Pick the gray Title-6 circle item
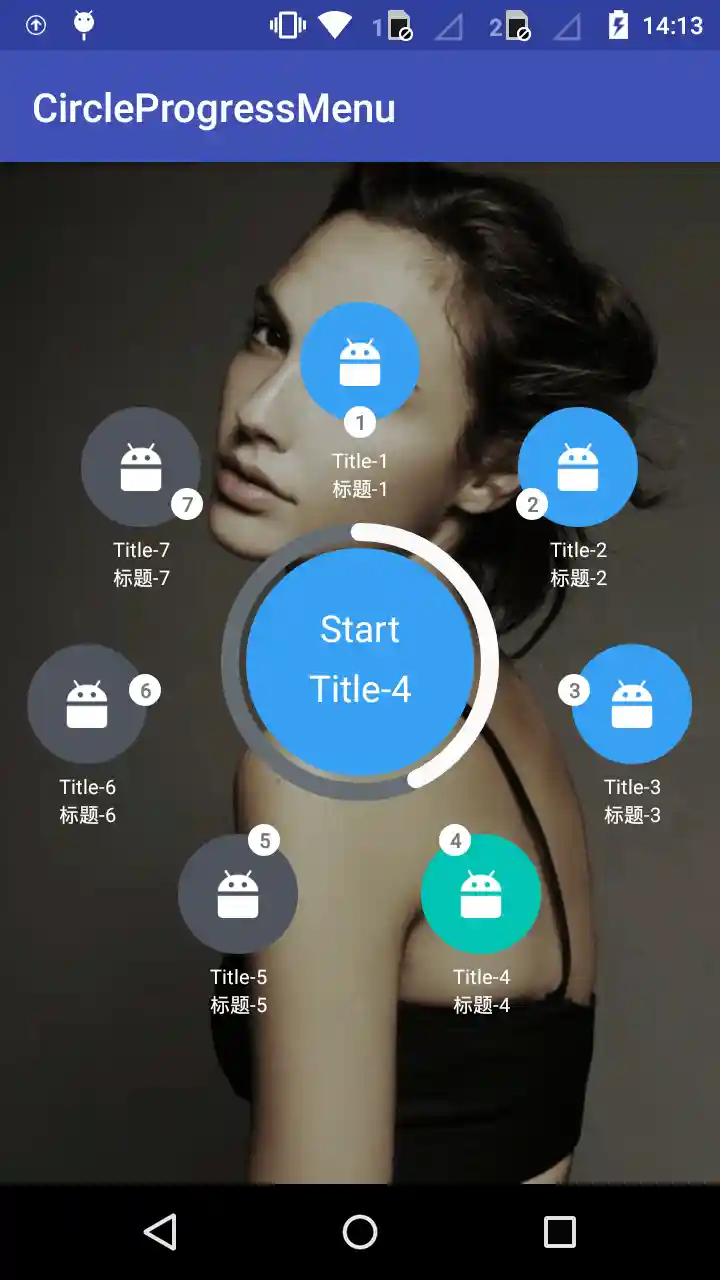Image resolution: width=720 pixels, height=1280 pixels. tap(87, 704)
